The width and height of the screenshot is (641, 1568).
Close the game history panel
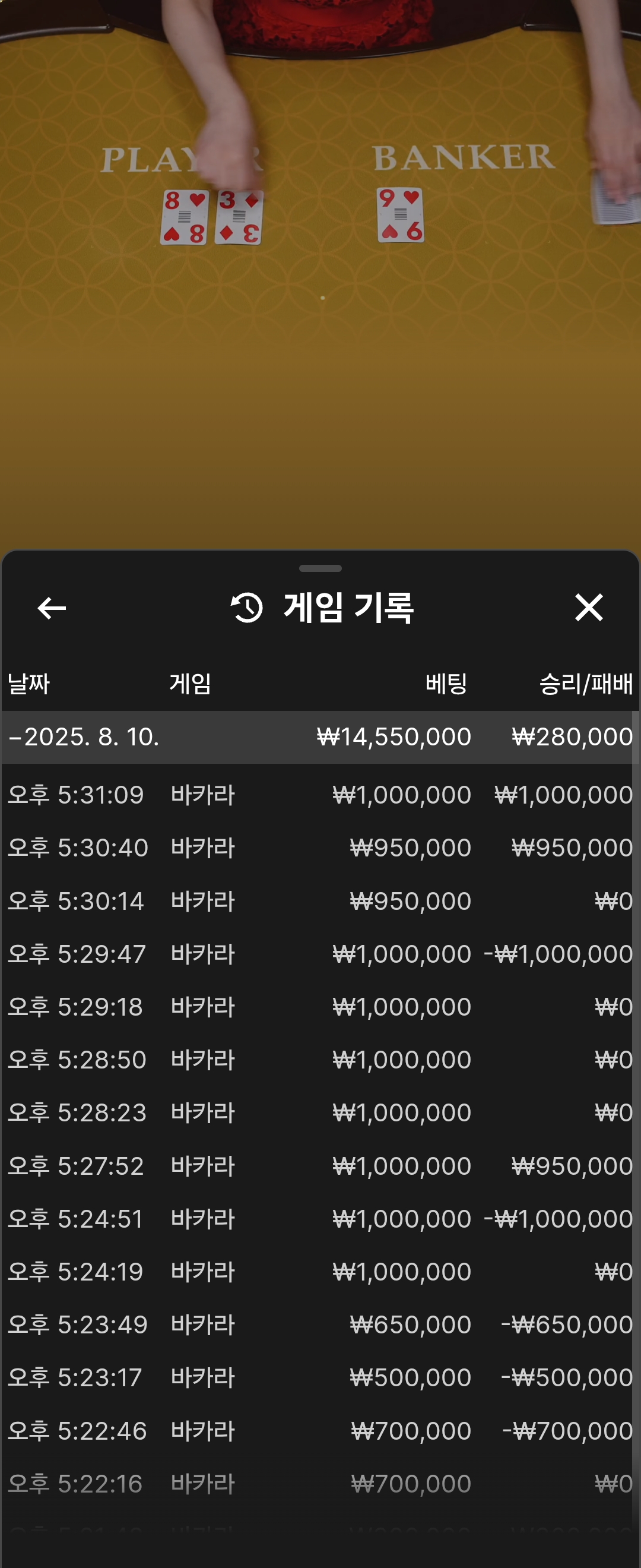click(588, 608)
